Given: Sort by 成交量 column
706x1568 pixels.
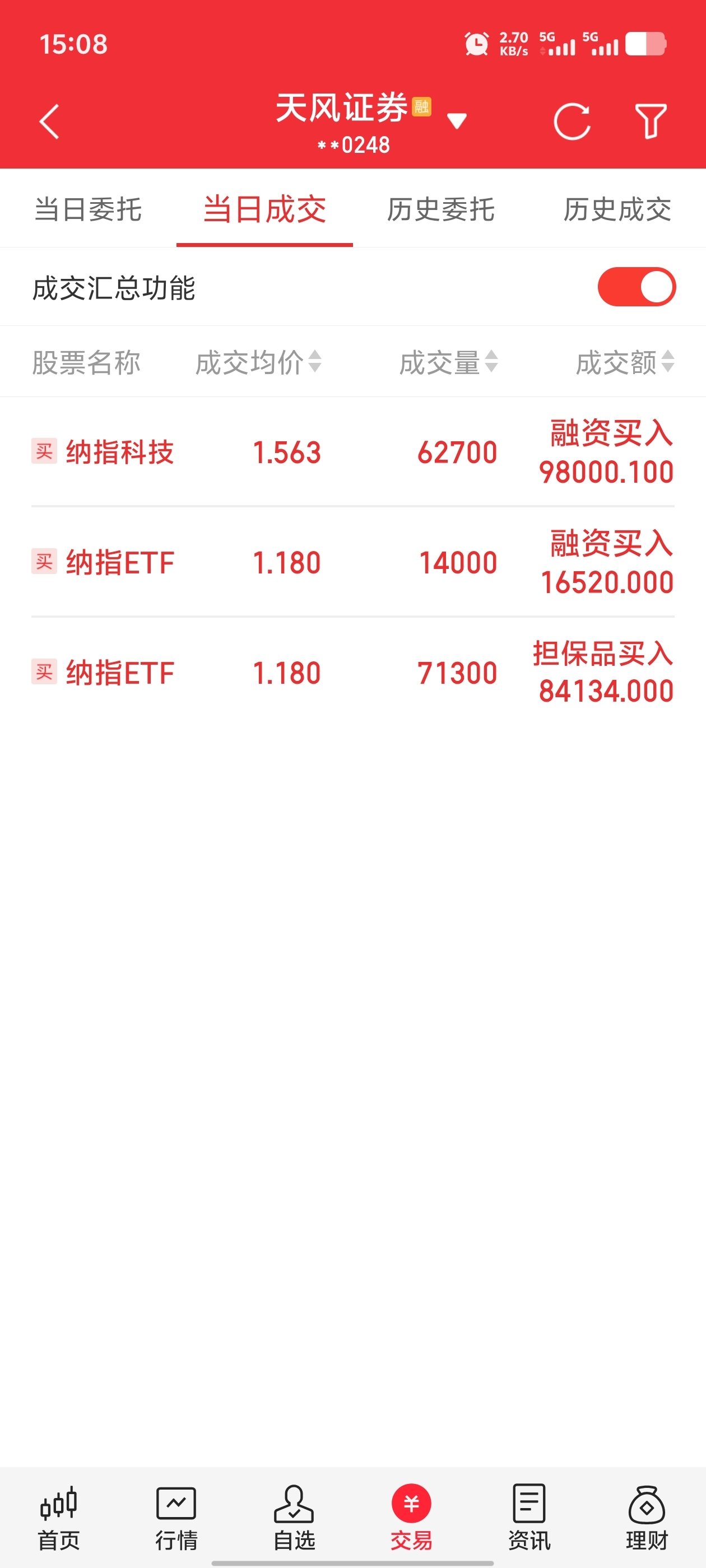Looking at the screenshot, I should click(448, 362).
